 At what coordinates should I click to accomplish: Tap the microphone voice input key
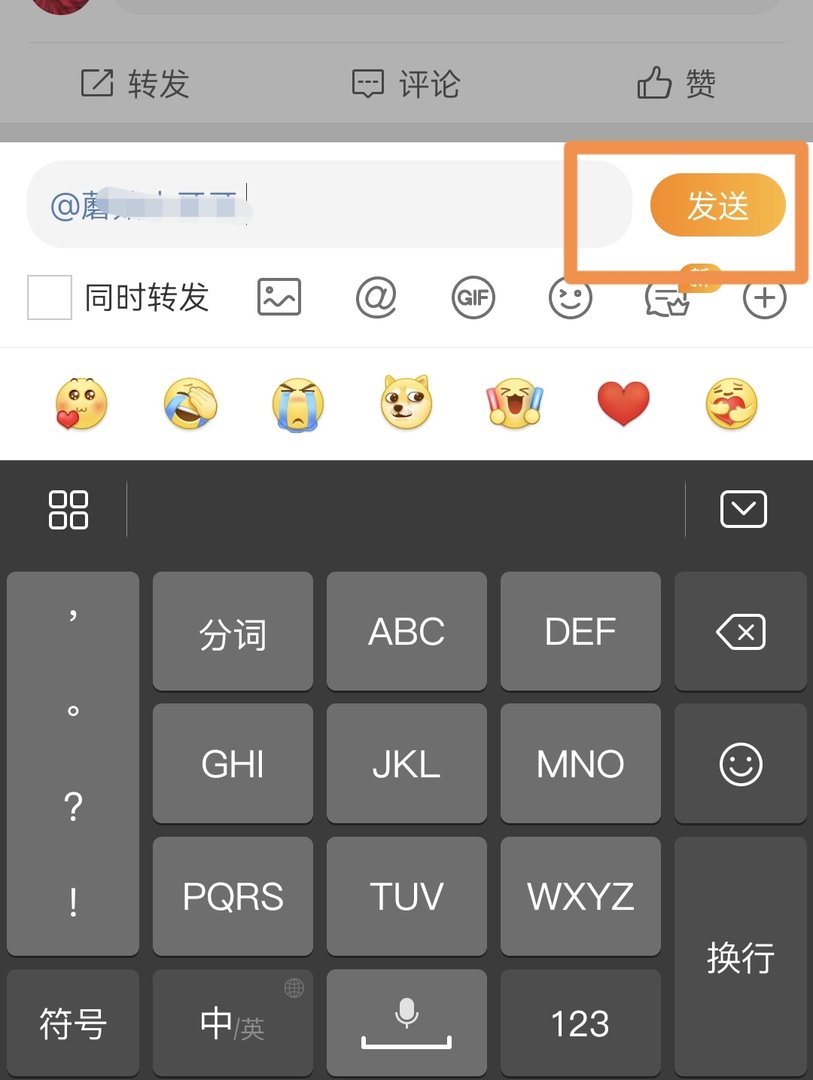click(x=406, y=1022)
